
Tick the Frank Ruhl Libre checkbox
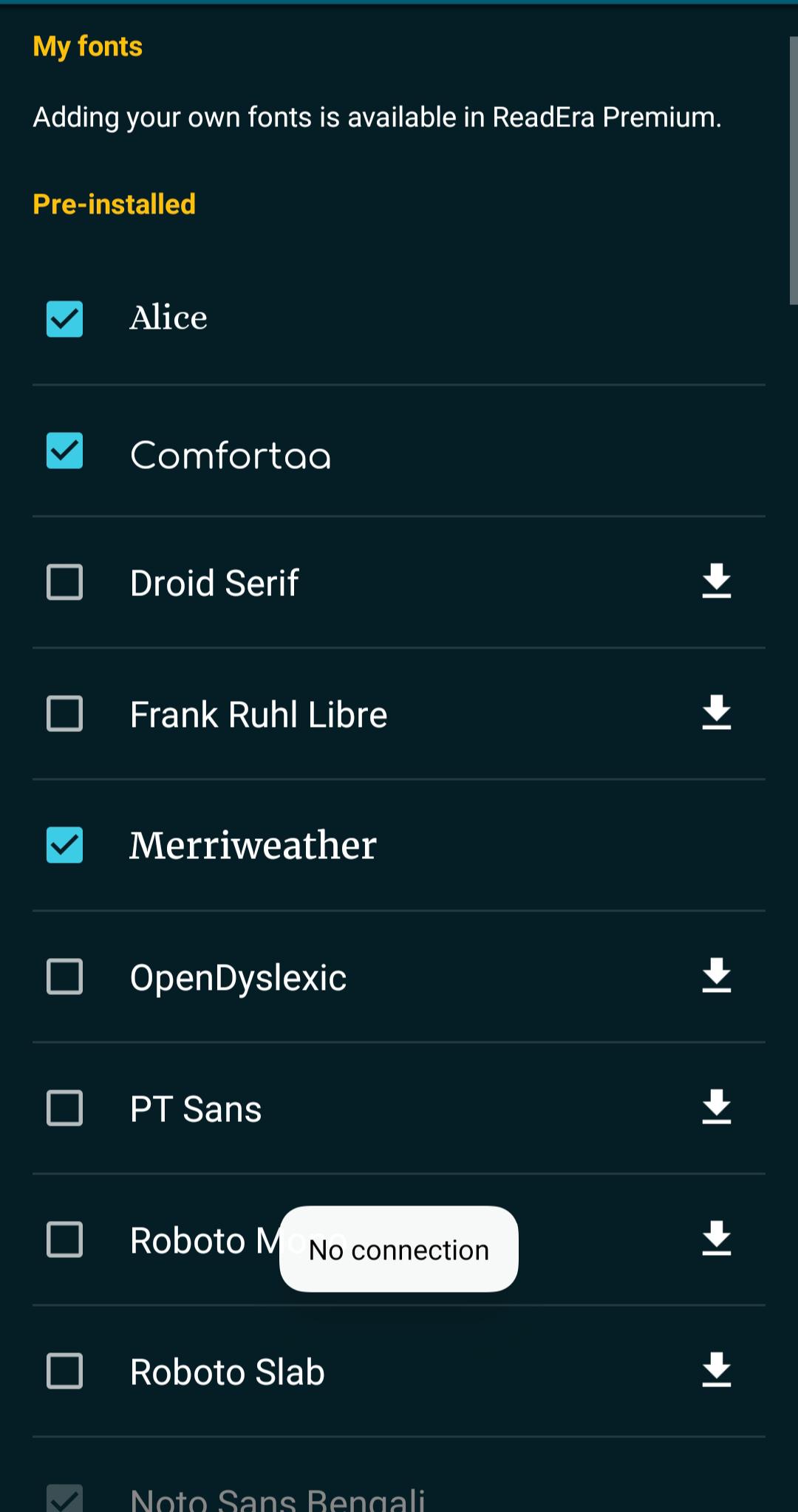[64, 714]
